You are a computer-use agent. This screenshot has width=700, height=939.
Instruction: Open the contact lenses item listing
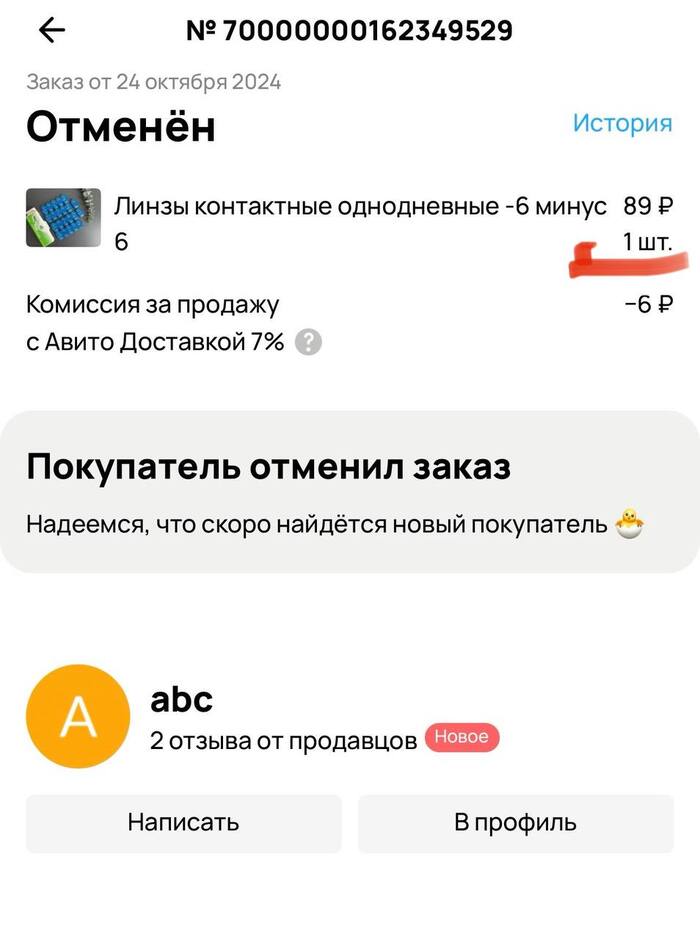pyautogui.click(x=360, y=207)
